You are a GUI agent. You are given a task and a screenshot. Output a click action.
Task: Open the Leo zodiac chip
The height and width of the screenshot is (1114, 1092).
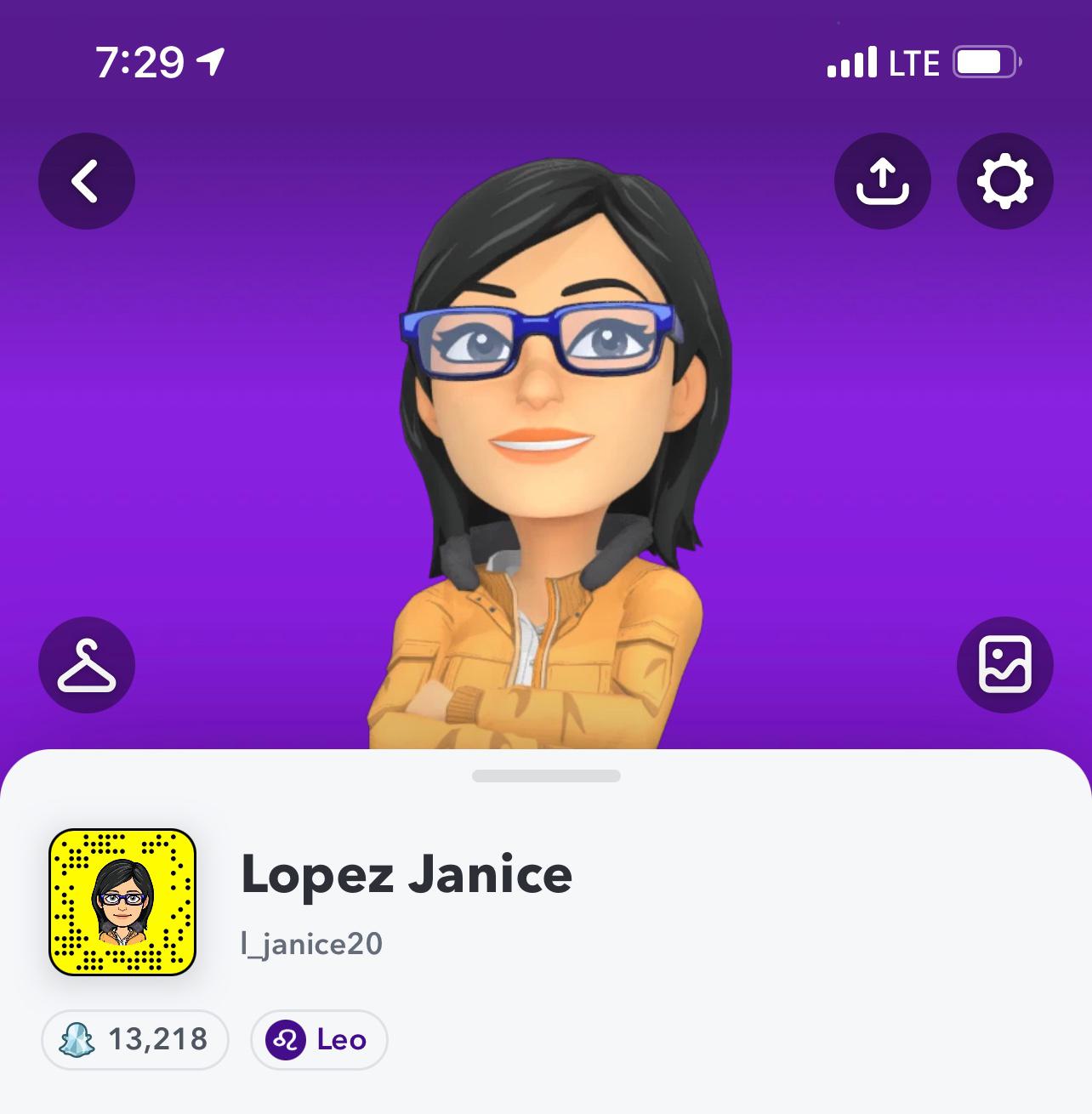pyautogui.click(x=319, y=1039)
